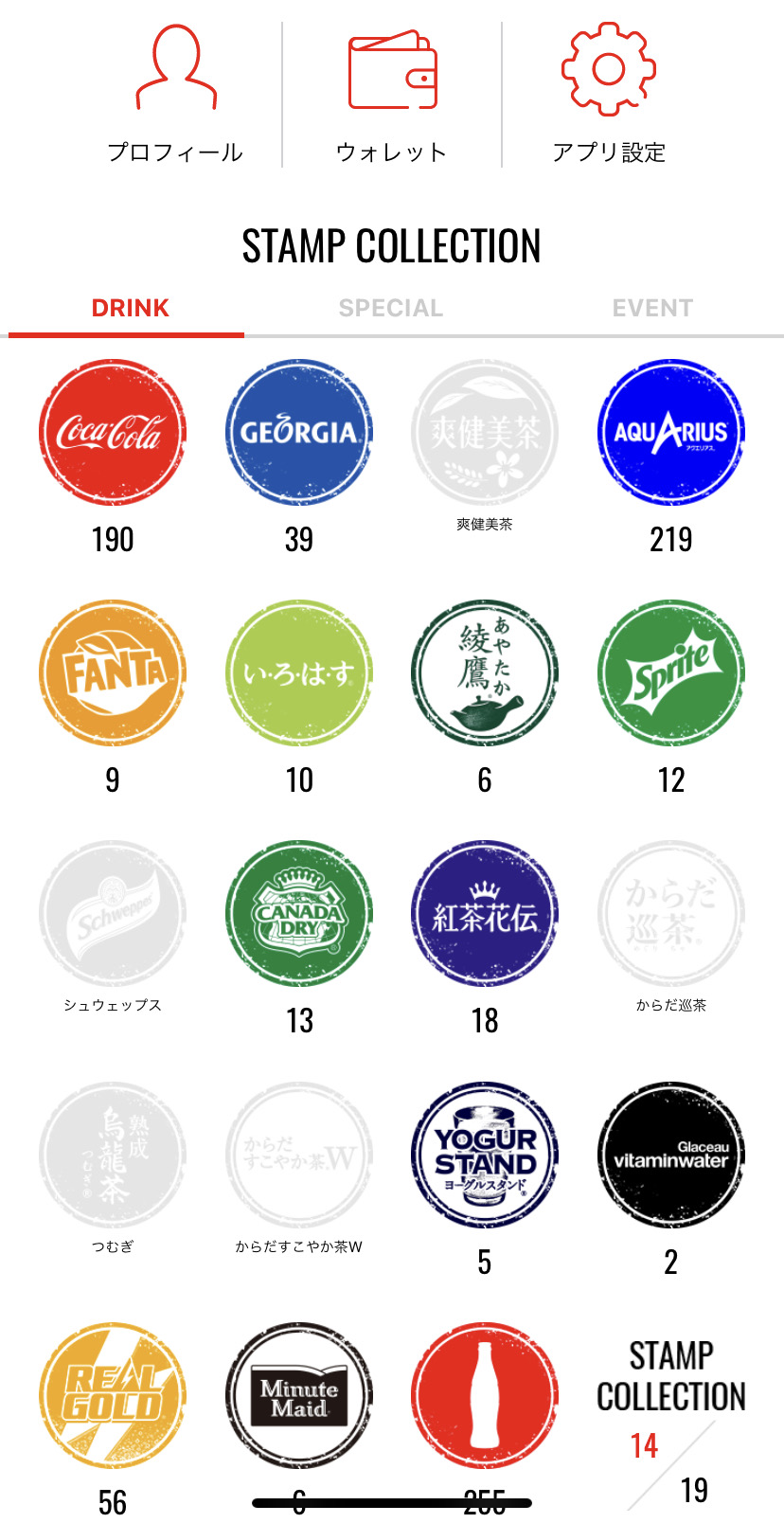
Task: View the Sprite stamp
Action: click(670, 673)
